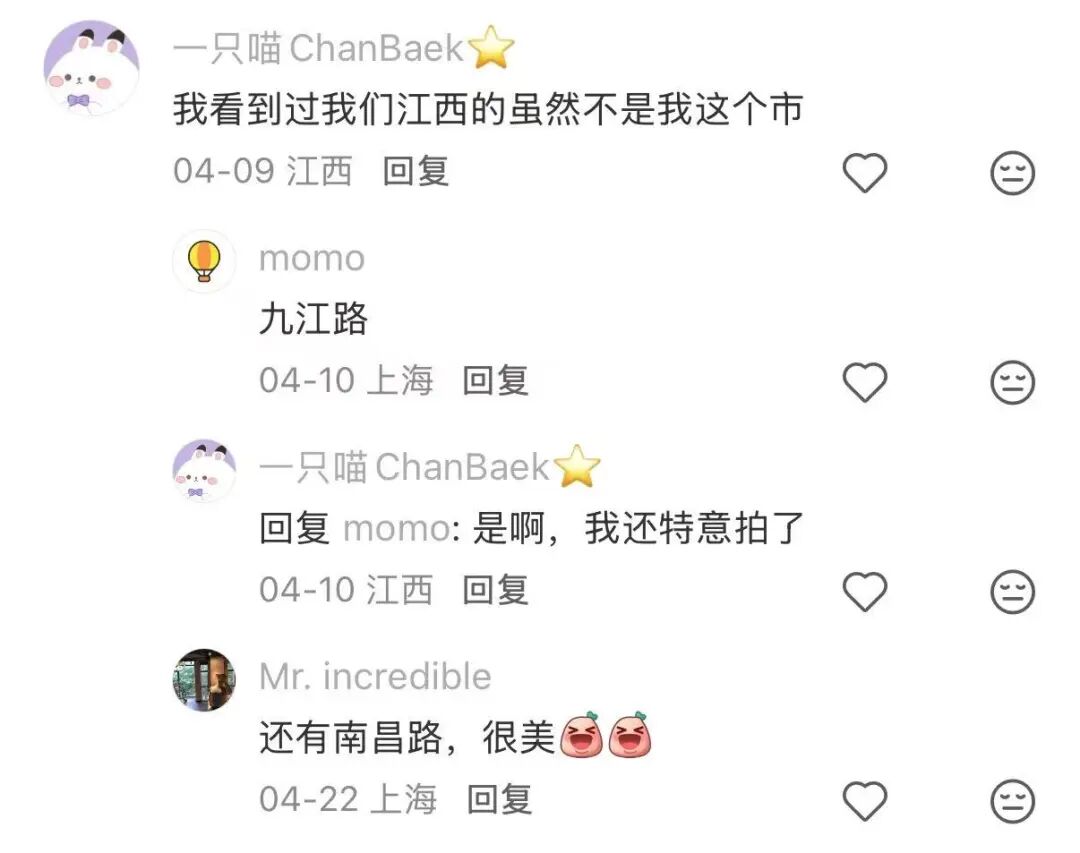This screenshot has height=853, width=1080.
Task: Open the momo username above 九江路
Action: pyautogui.click(x=312, y=258)
